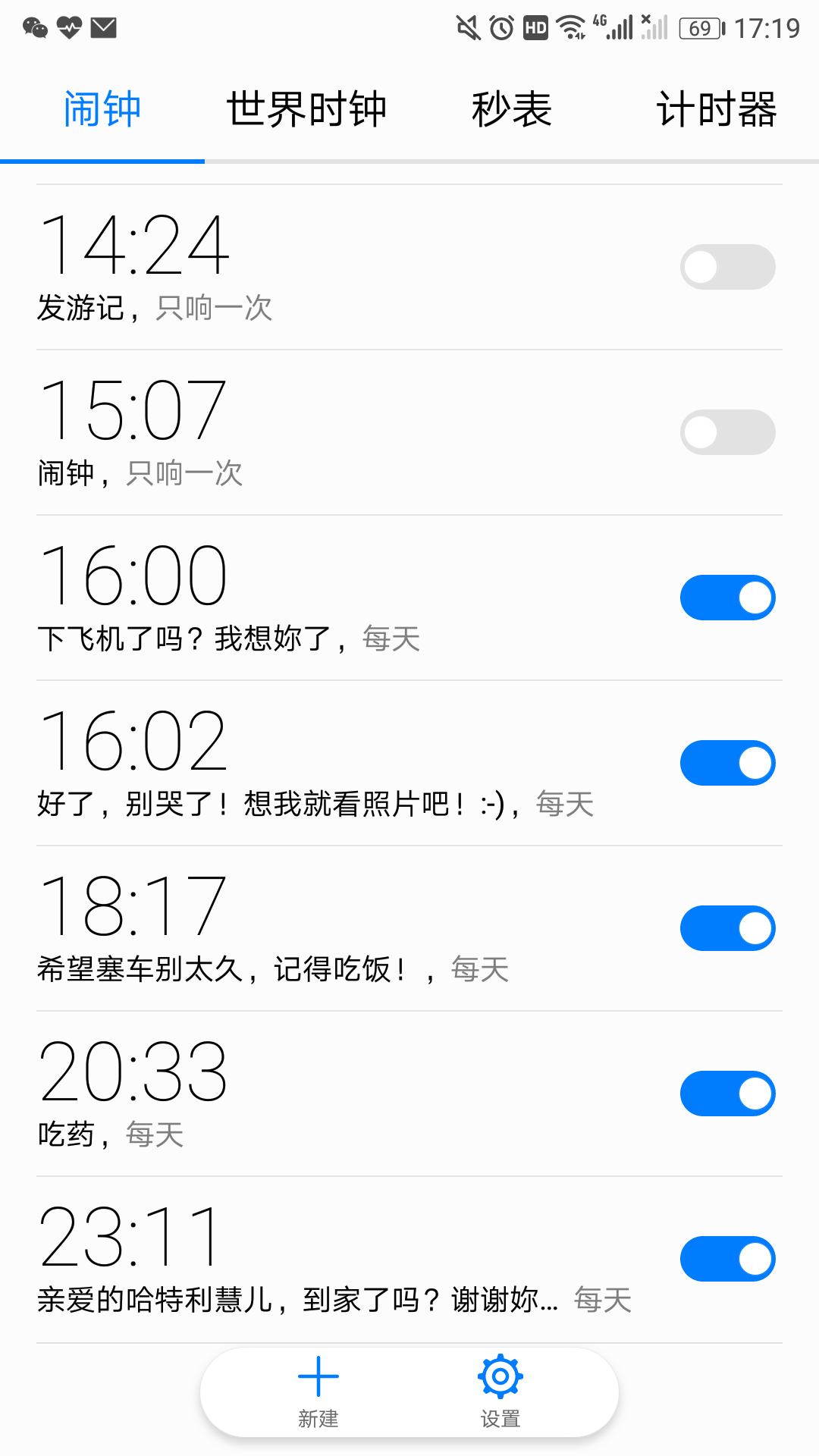This screenshot has width=819, height=1456.
Task: Select the 闹钟 alarm tab
Action: coord(102,109)
